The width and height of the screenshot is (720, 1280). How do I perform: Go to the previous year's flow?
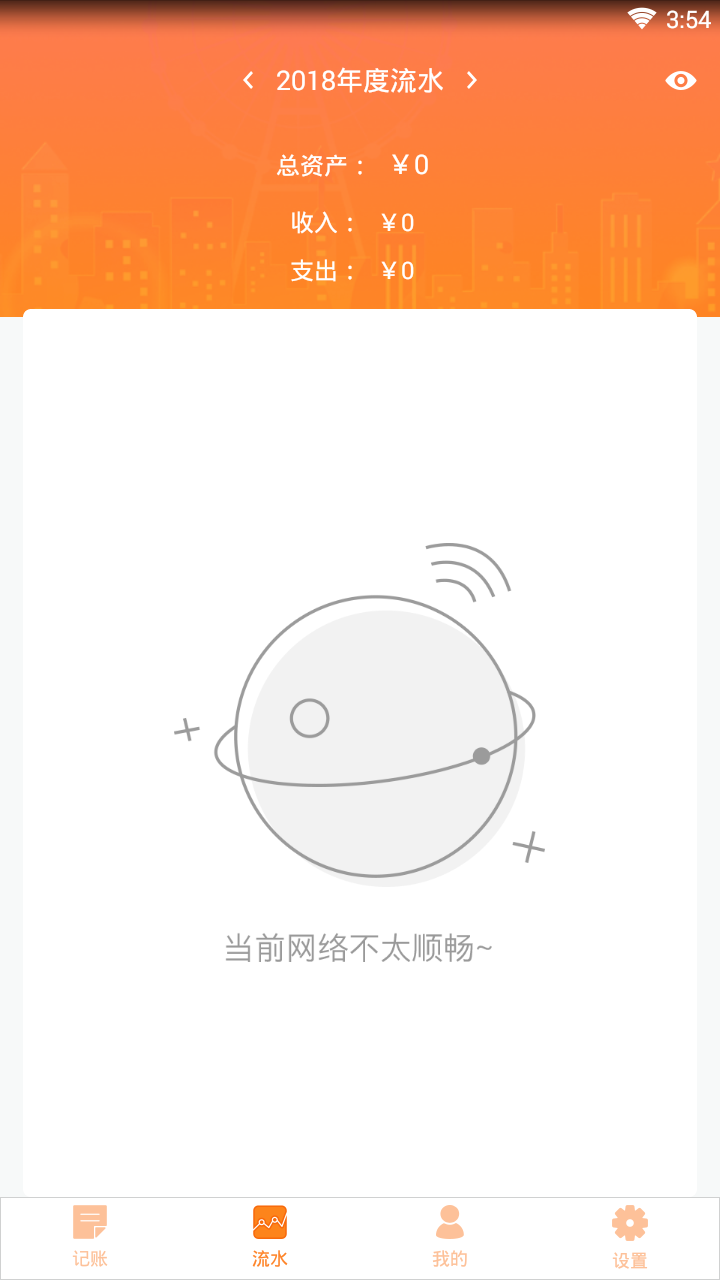[248, 81]
